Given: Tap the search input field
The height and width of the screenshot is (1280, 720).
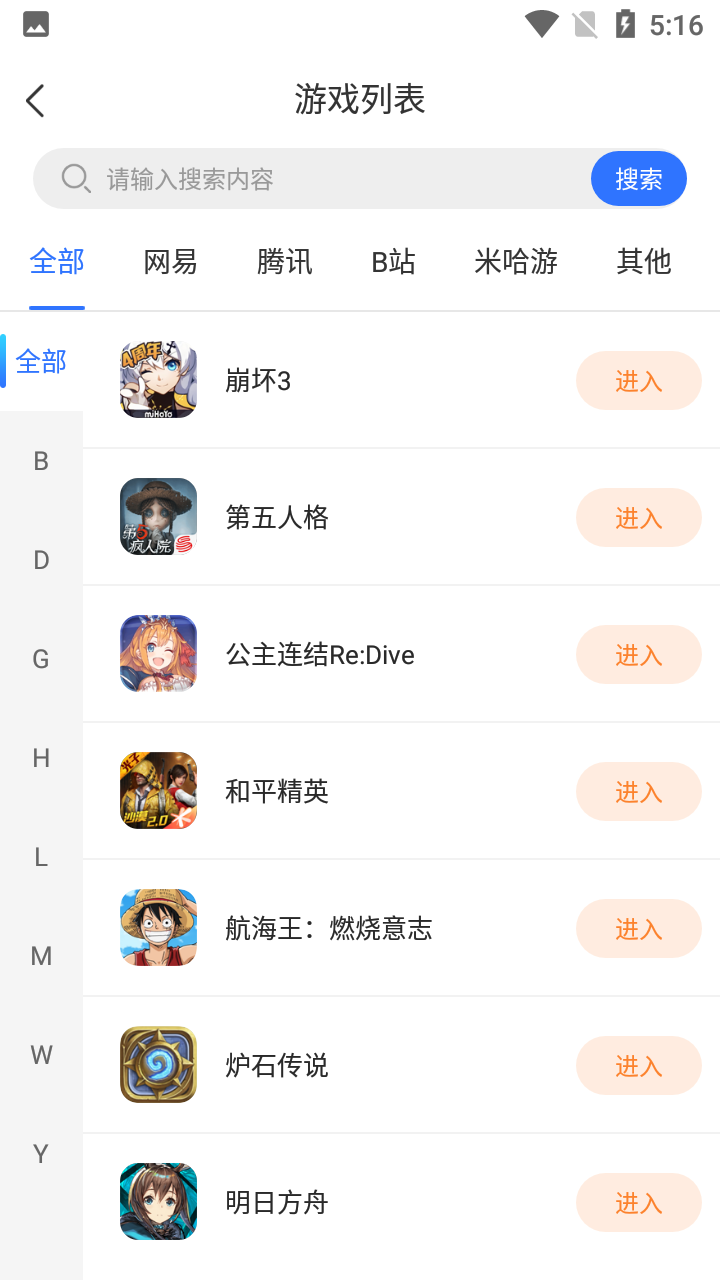Looking at the screenshot, I should pyautogui.click(x=300, y=178).
